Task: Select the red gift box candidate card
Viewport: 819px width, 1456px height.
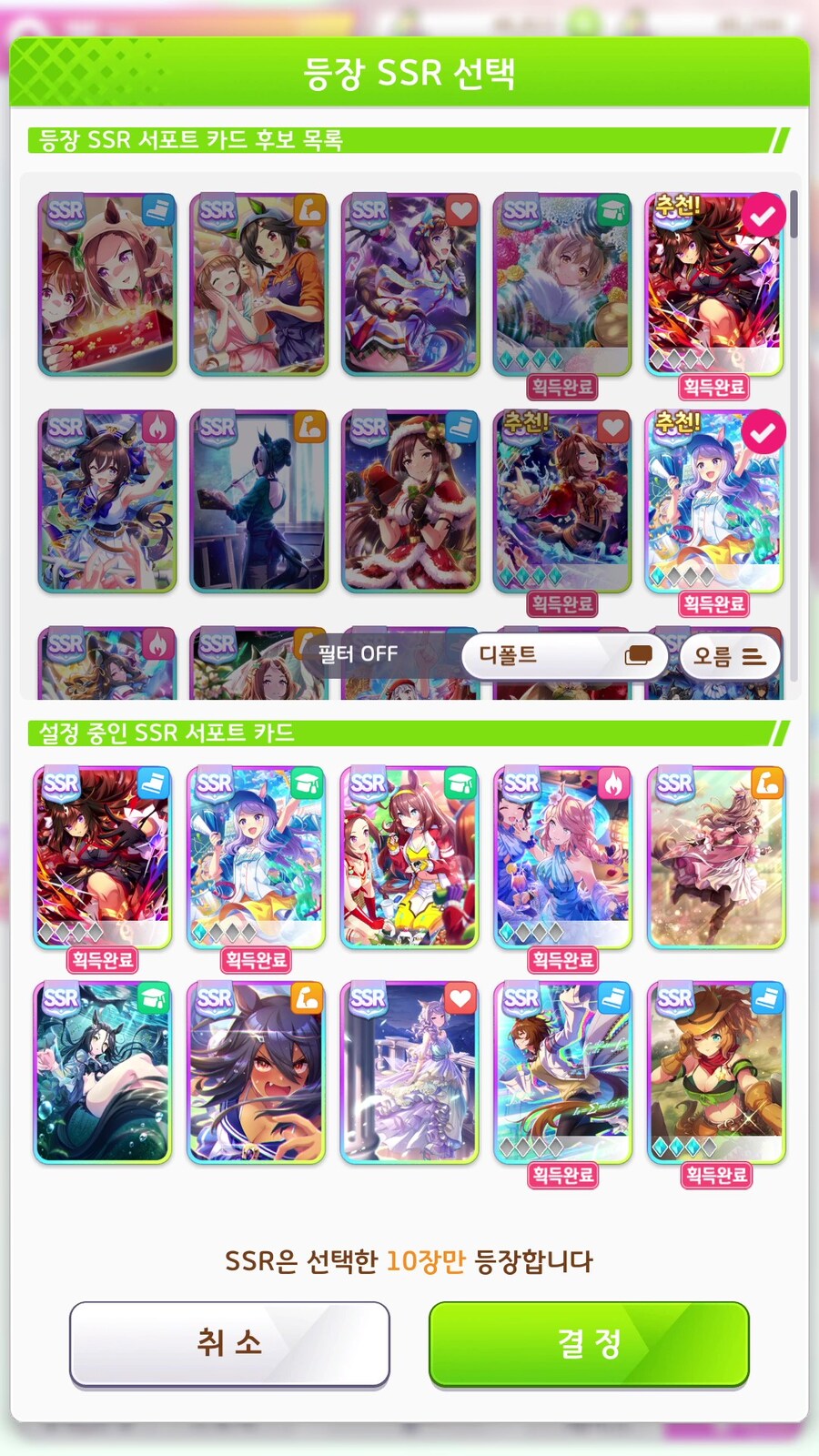Action: point(106,284)
